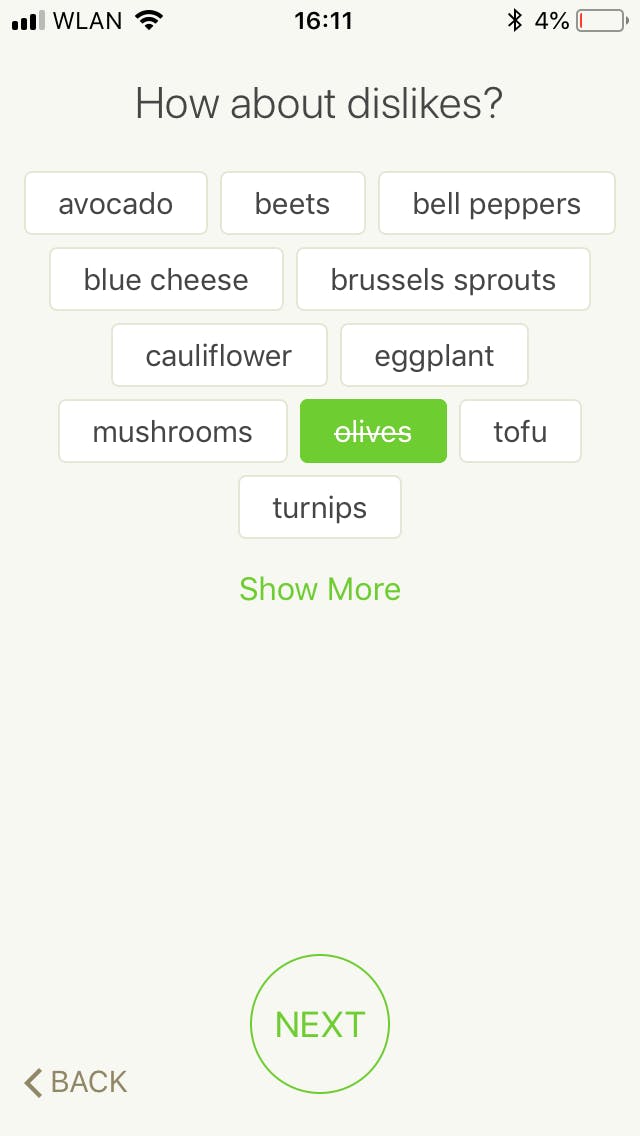Viewport: 640px width, 1136px height.
Task: Select the beets chip
Action: [x=292, y=204]
